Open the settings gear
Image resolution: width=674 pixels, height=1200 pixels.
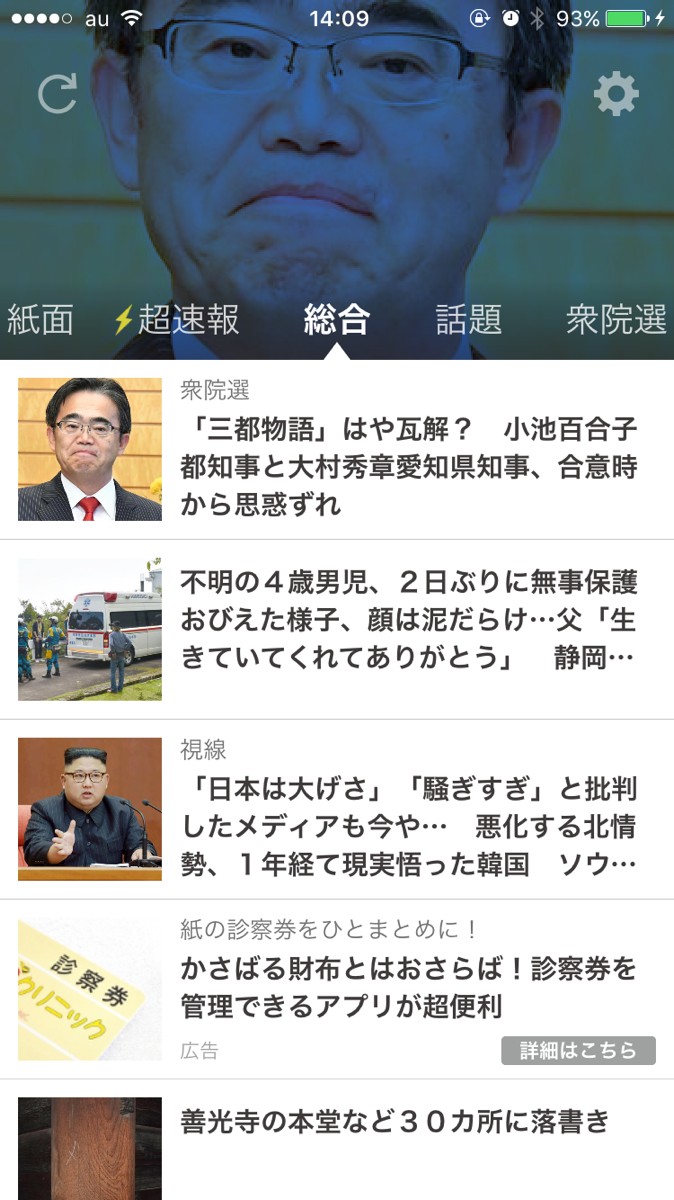point(615,94)
